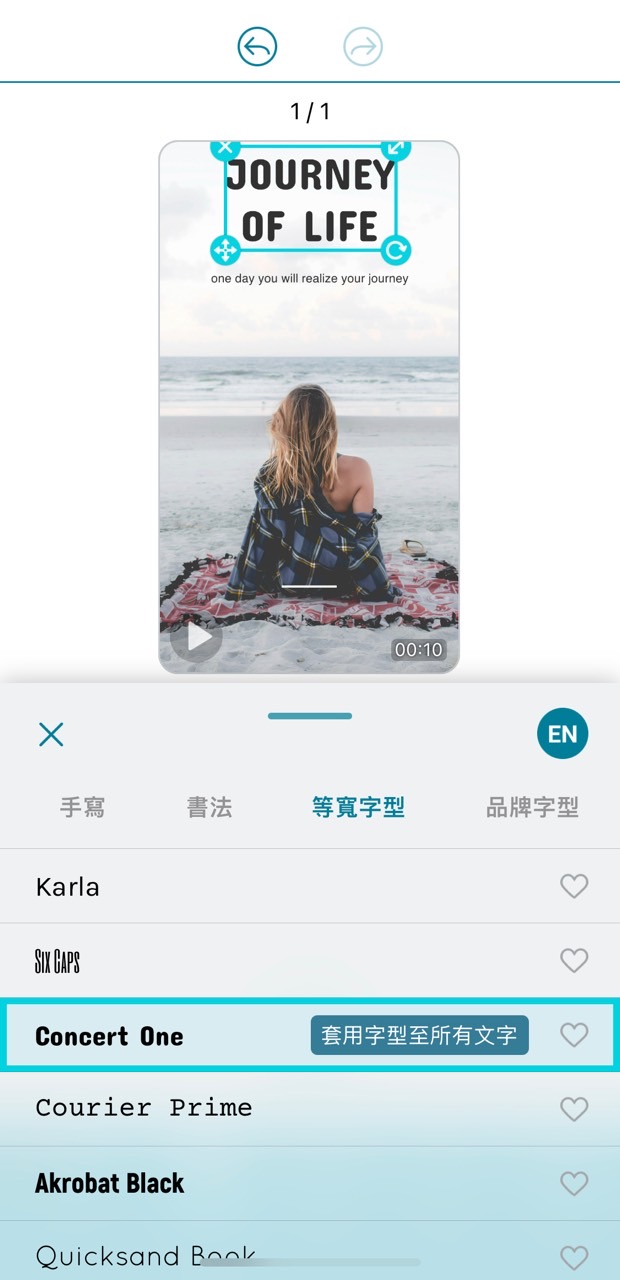Select the small subtitle text on the video

309,279
